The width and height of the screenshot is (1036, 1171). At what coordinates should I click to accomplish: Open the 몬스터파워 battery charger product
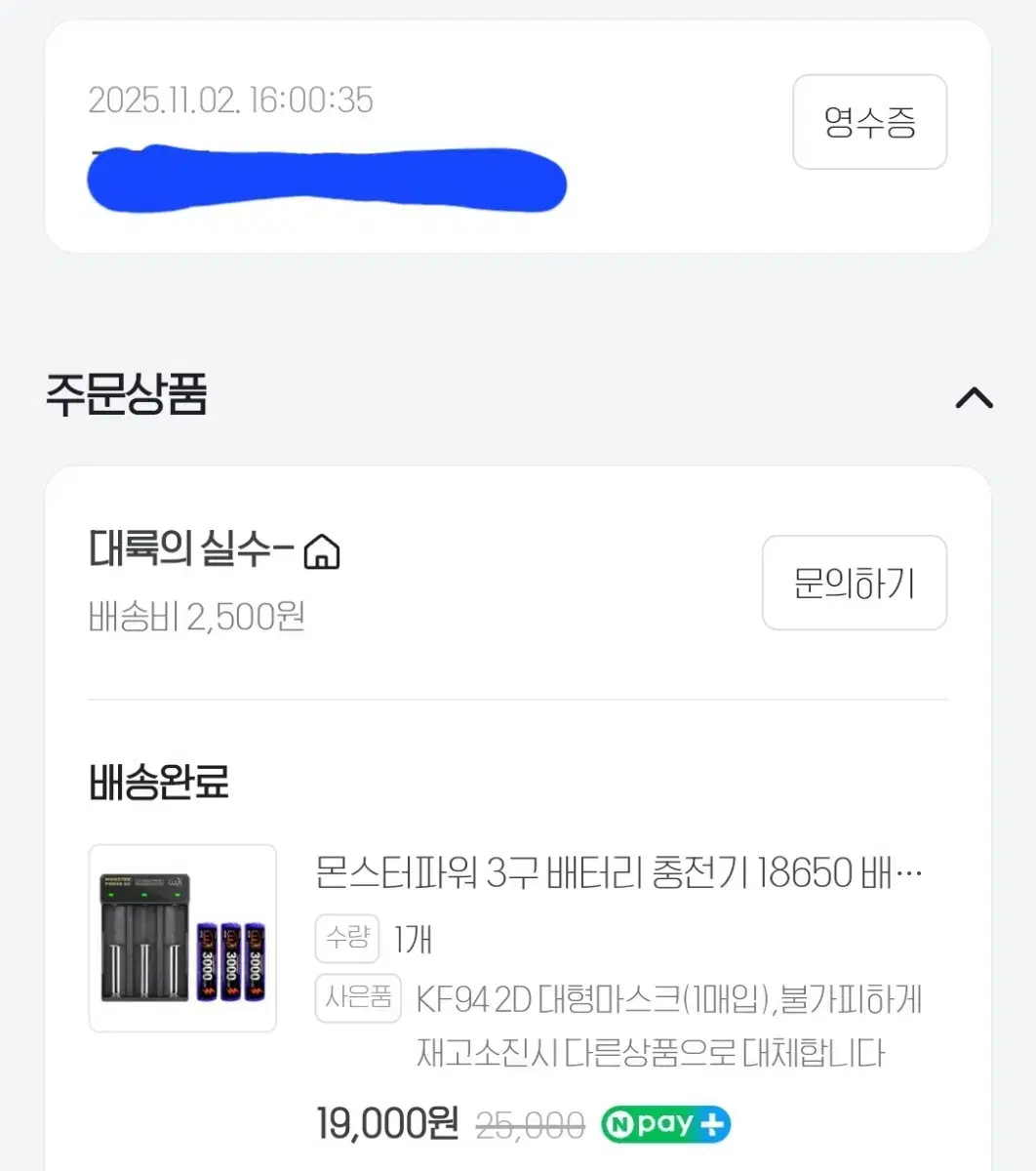pyautogui.click(x=618, y=872)
